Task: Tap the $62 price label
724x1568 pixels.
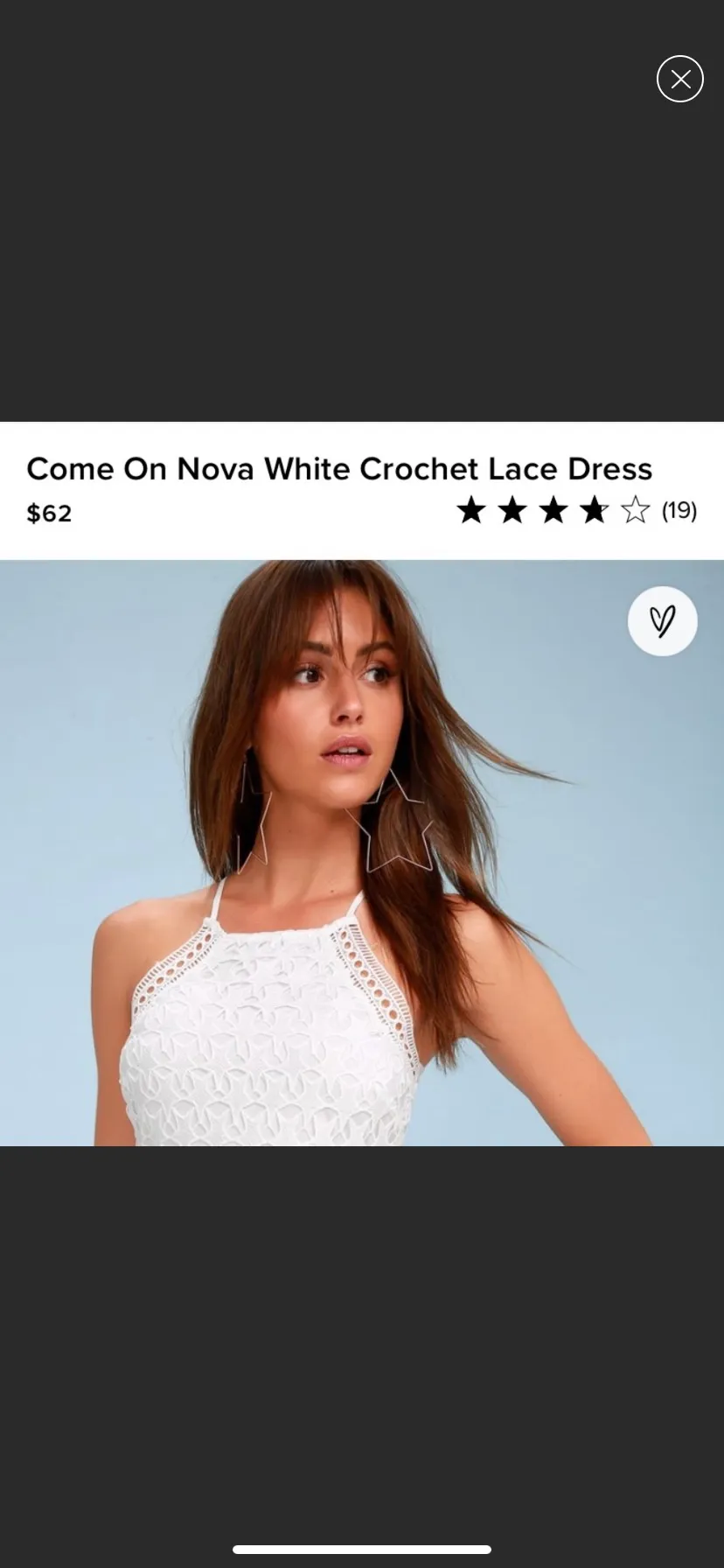Action: point(50,514)
